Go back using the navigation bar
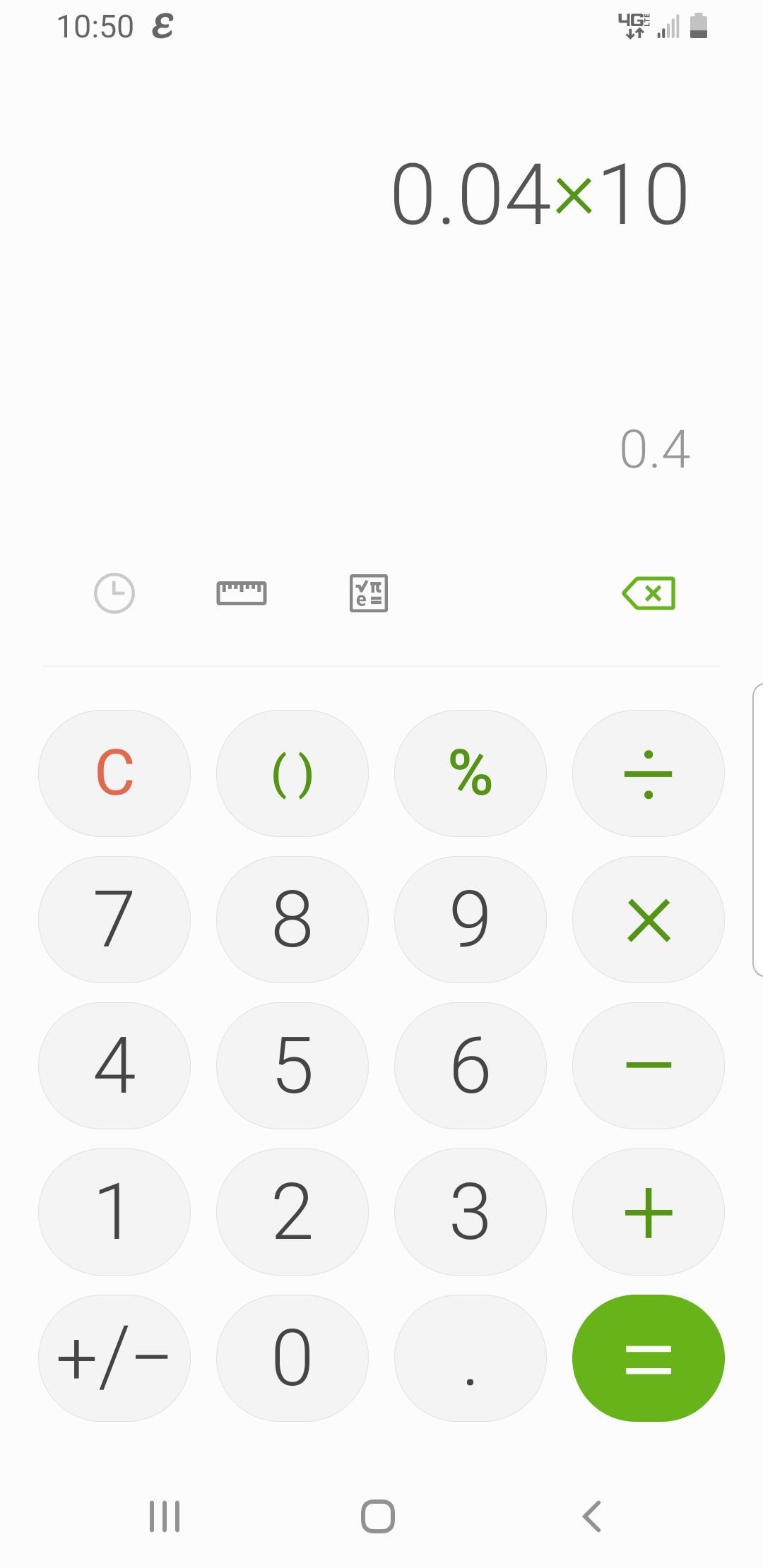763x1568 pixels. click(x=592, y=1516)
